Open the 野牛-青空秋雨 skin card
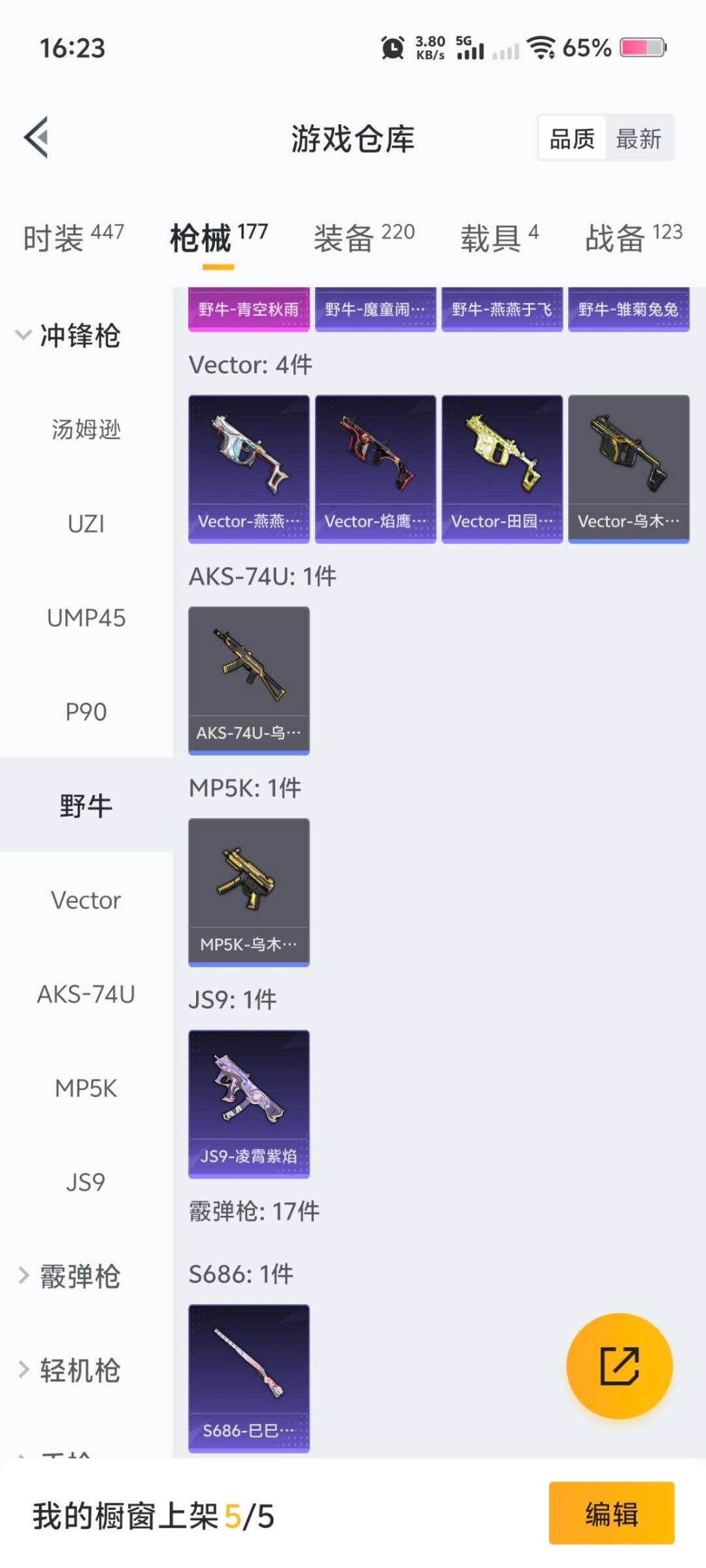Image resolution: width=706 pixels, height=1568 pixels. click(x=248, y=309)
